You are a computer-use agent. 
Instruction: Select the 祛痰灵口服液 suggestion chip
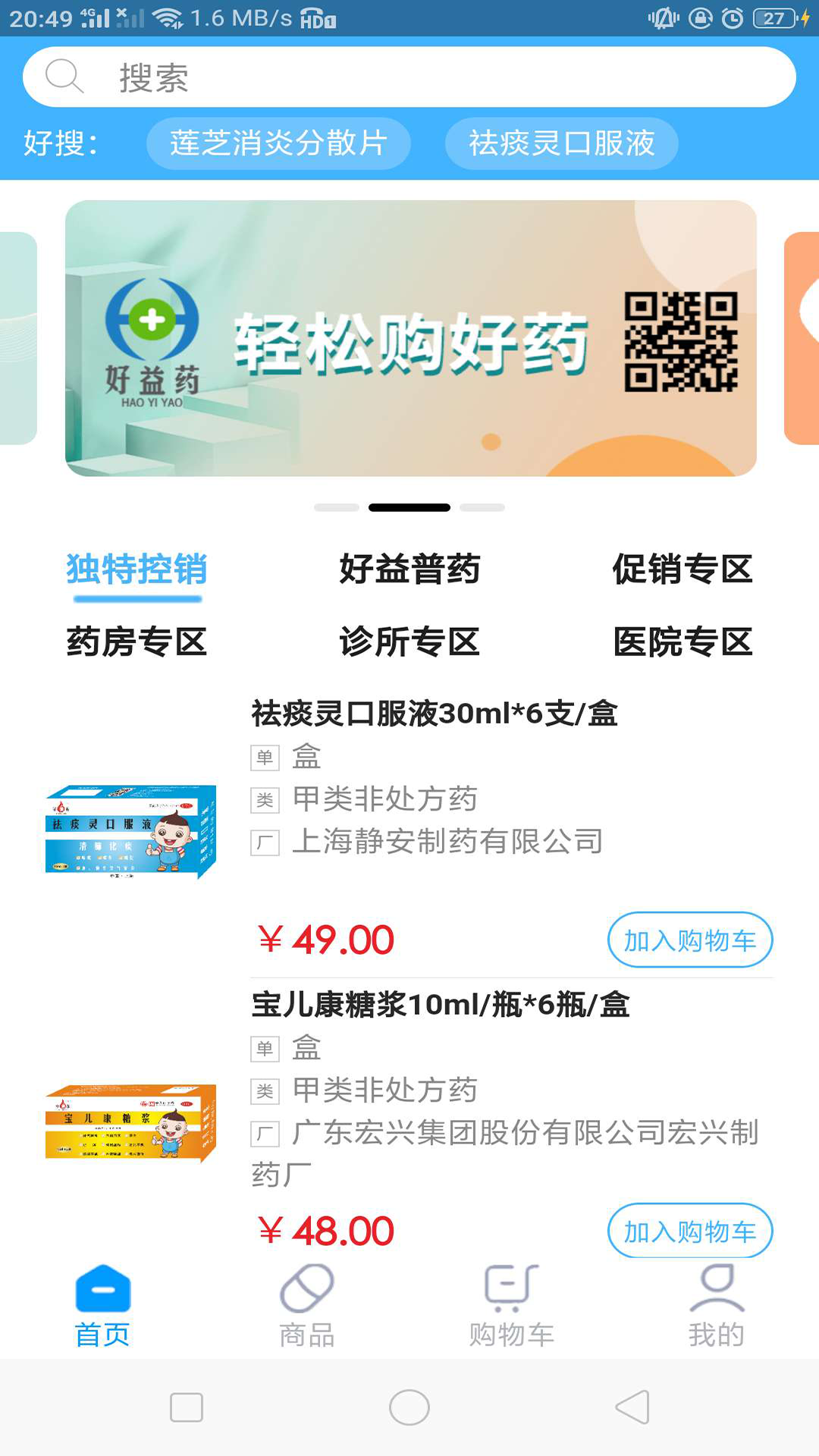pyautogui.click(x=561, y=143)
